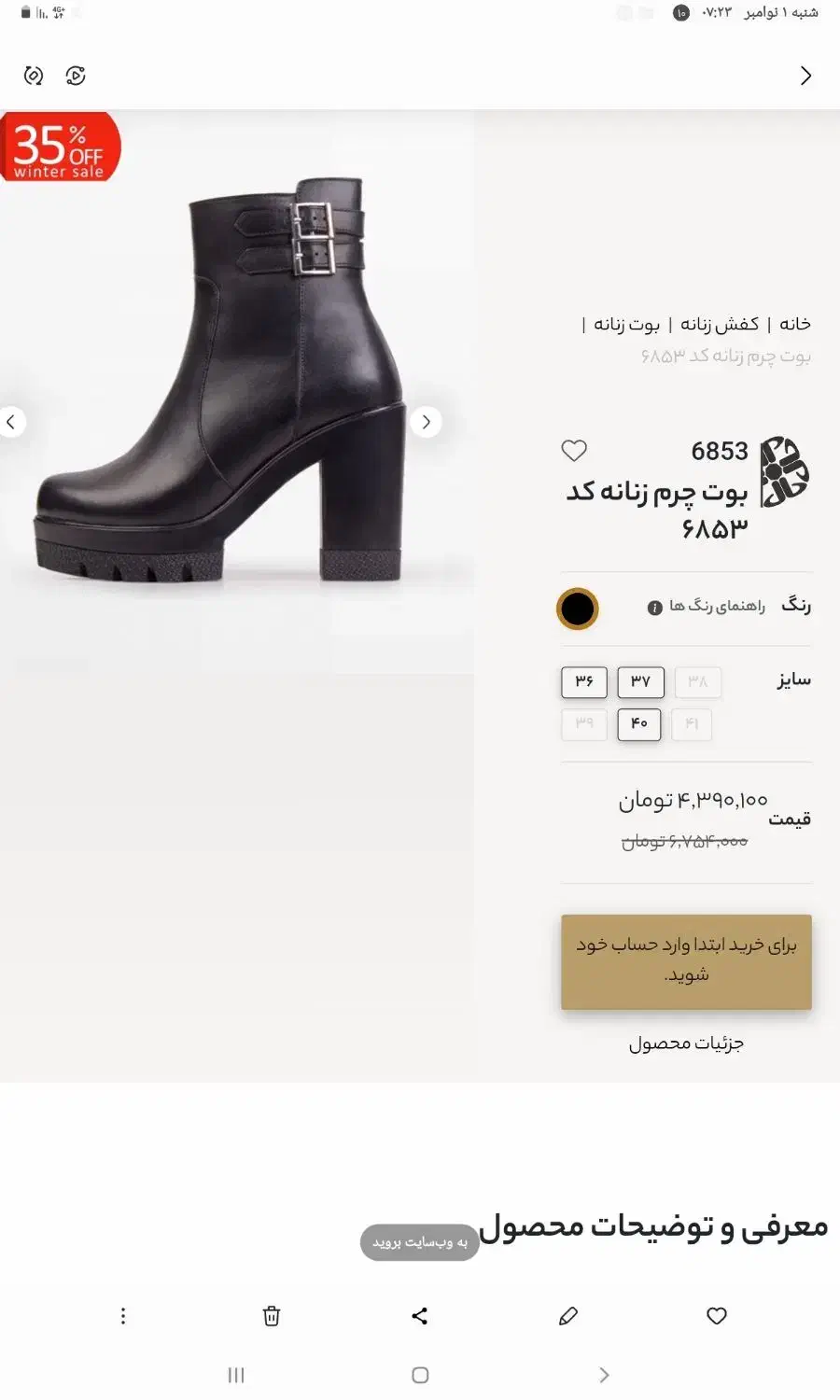Select the black color swatch
This screenshot has height=1400, width=840.
click(x=579, y=609)
